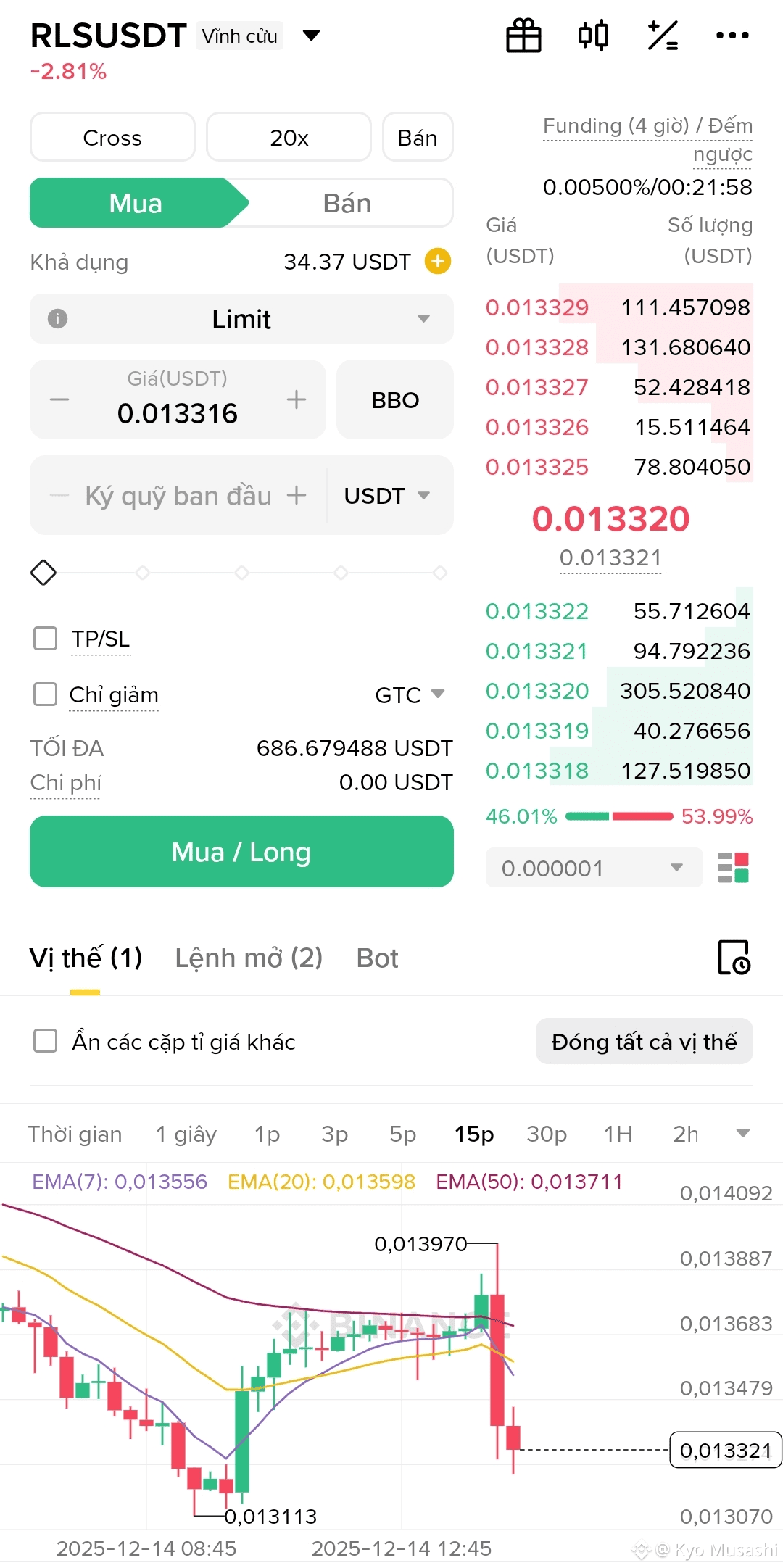Tick the Chỉ giảm reduce-only checkbox
The height and width of the screenshot is (1568, 783).
pos(46,694)
